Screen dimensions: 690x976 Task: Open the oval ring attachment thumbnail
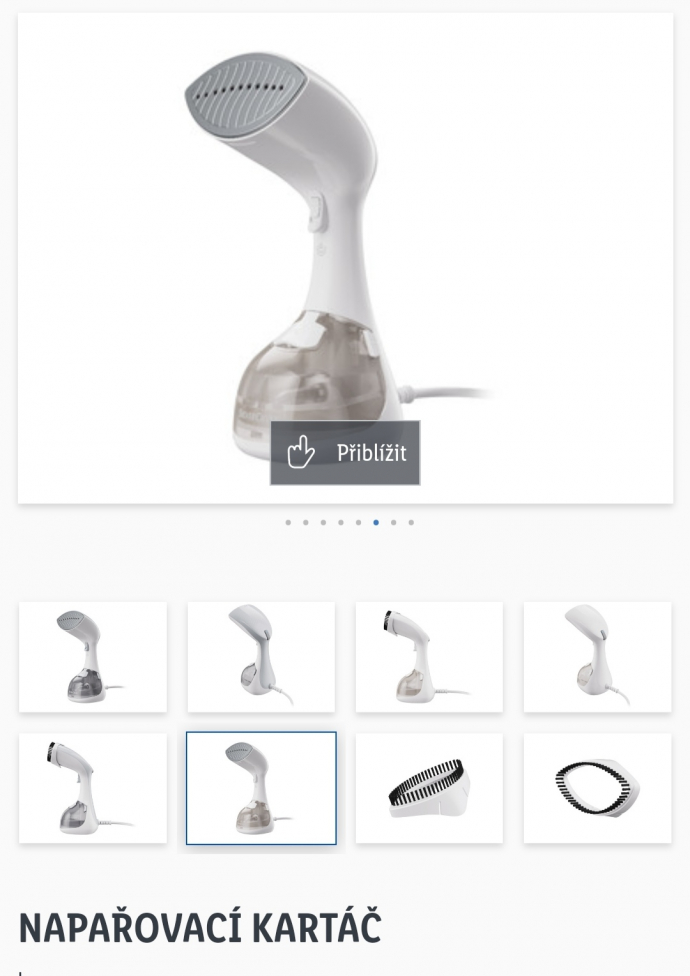(x=597, y=788)
